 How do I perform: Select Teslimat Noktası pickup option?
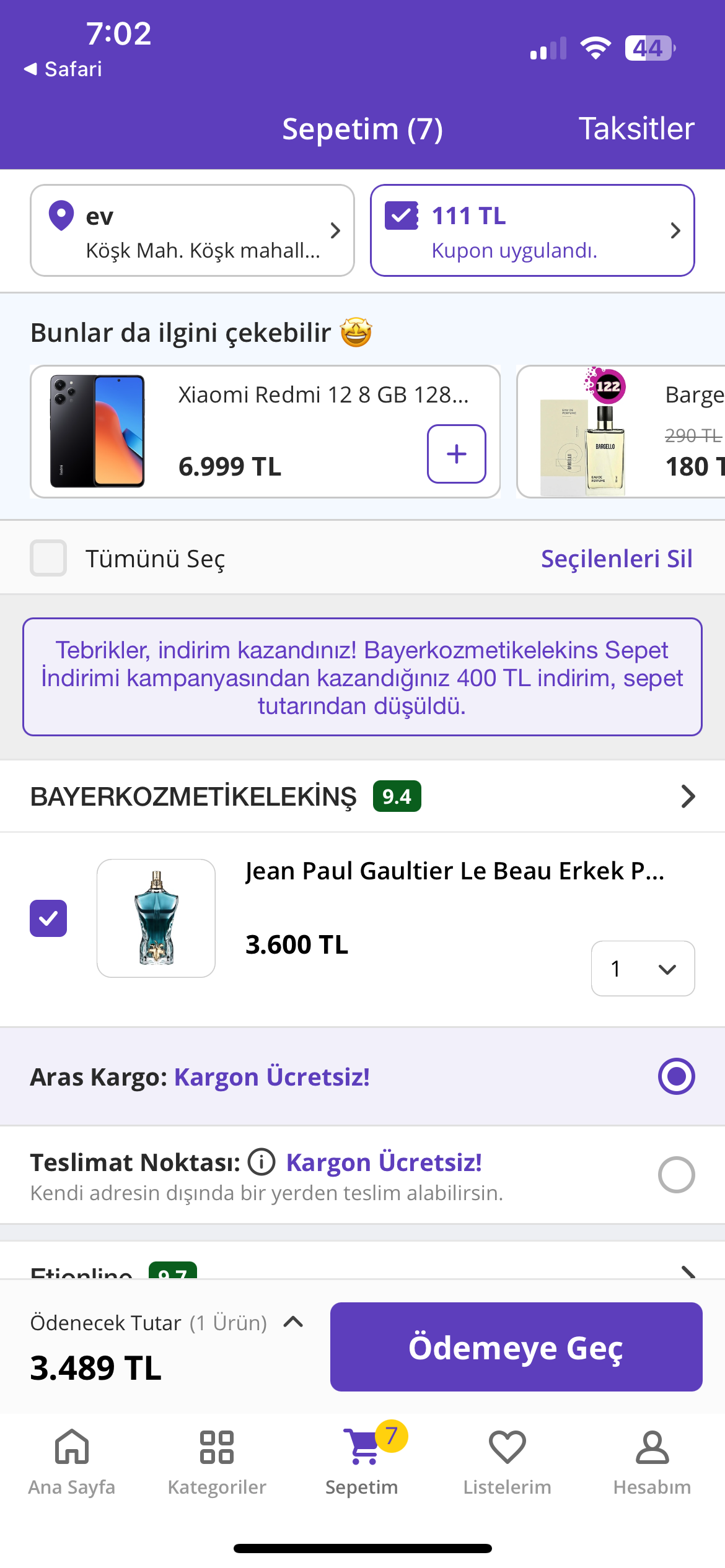tap(676, 1174)
